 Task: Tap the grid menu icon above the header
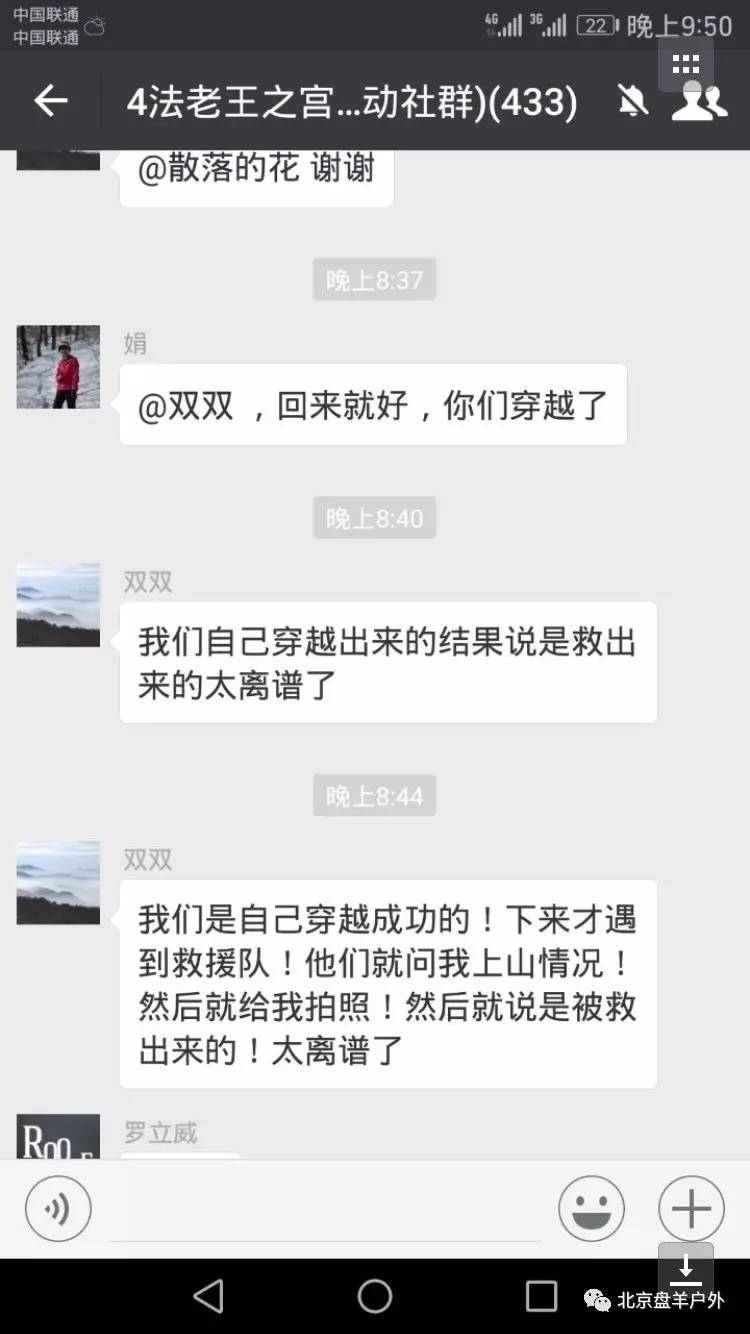(x=687, y=63)
